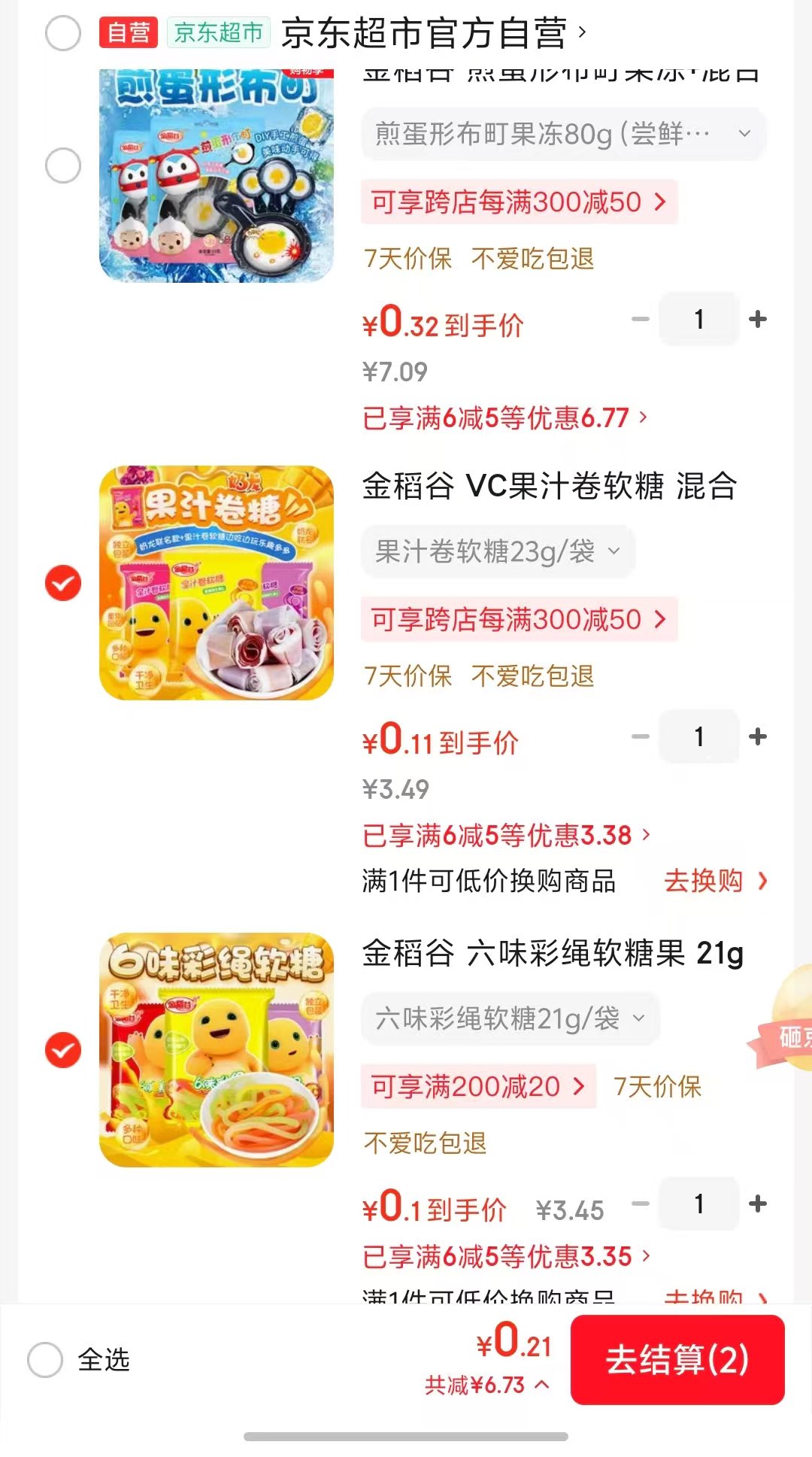
Task: Uncheck the VC果汁卷软糖 item
Action: click(63, 583)
